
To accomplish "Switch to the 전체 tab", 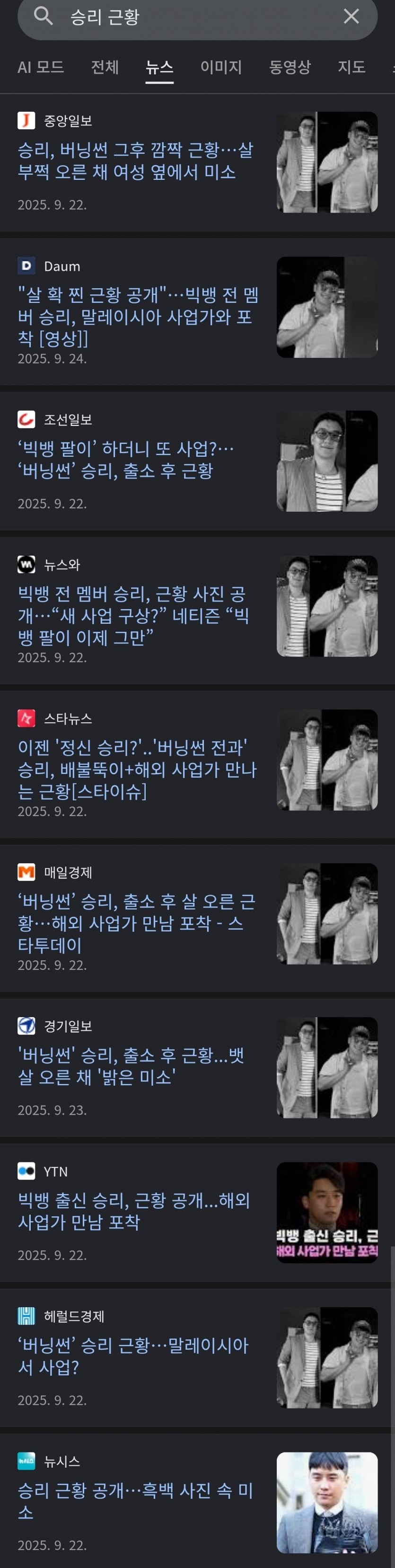I will point(105,67).
